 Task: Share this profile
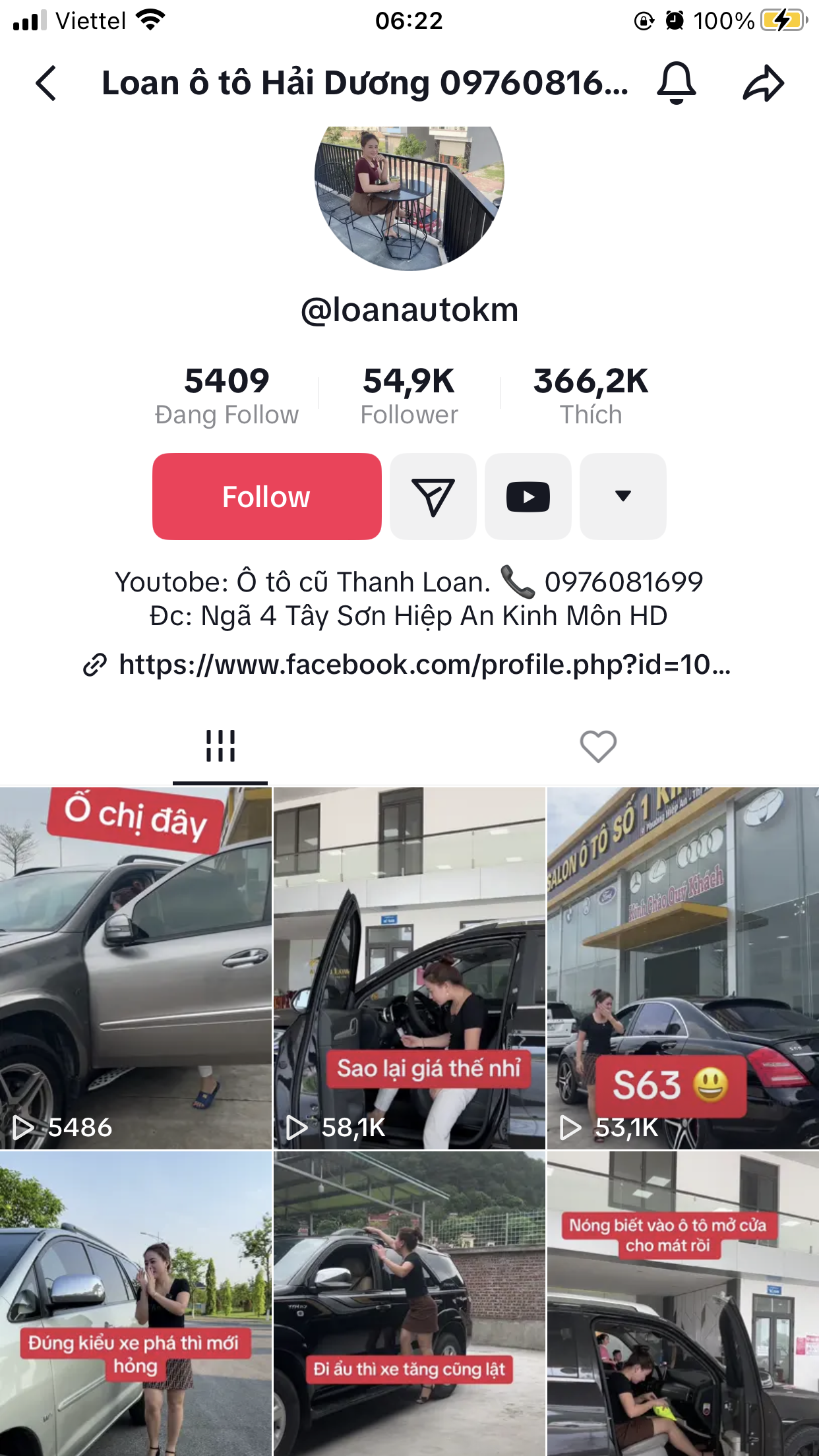763,84
